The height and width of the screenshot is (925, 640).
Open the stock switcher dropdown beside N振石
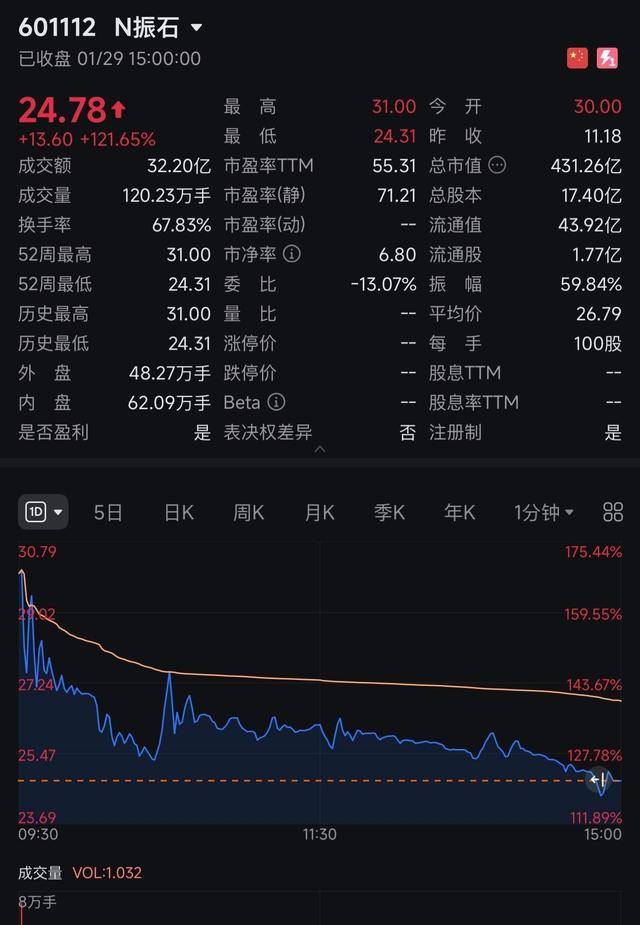click(x=196, y=28)
